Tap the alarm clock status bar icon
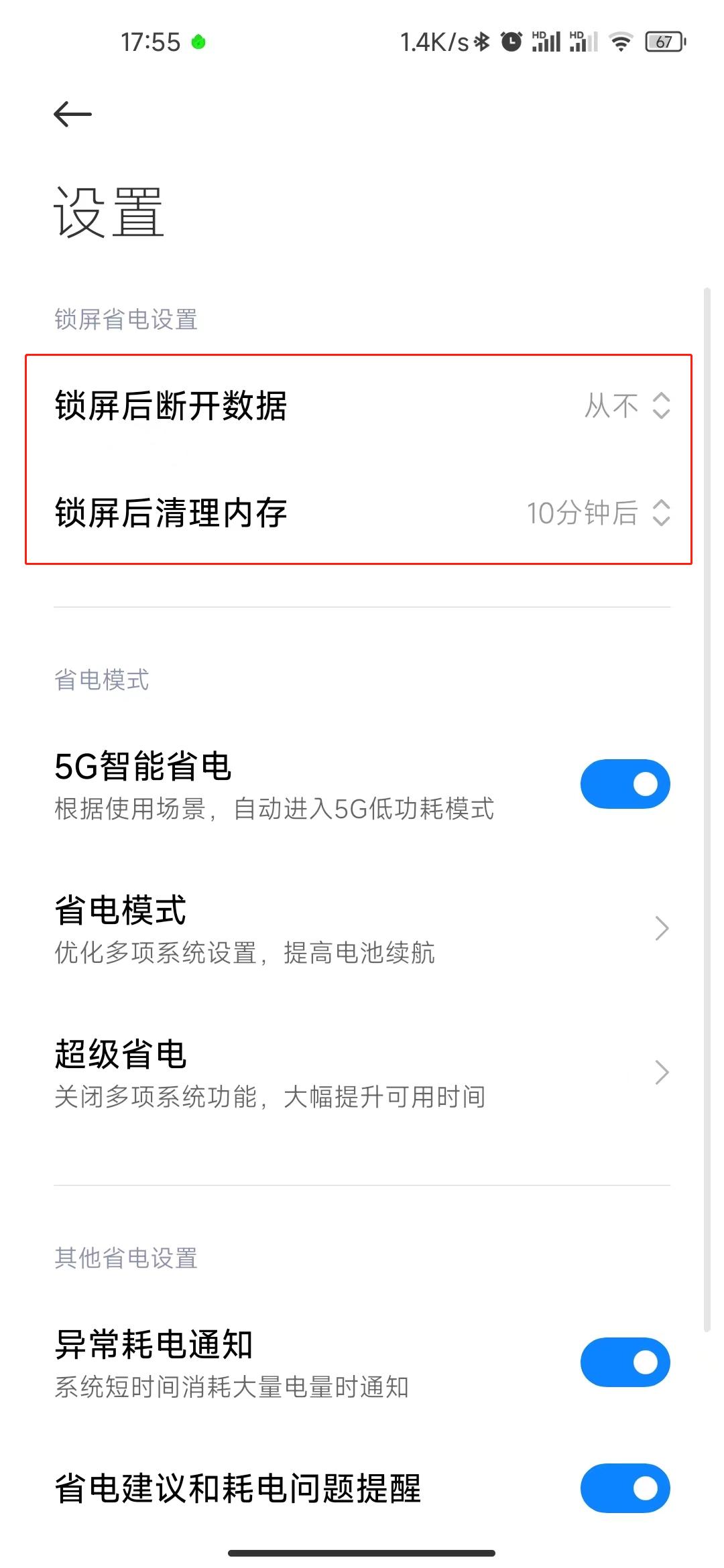 point(511,42)
